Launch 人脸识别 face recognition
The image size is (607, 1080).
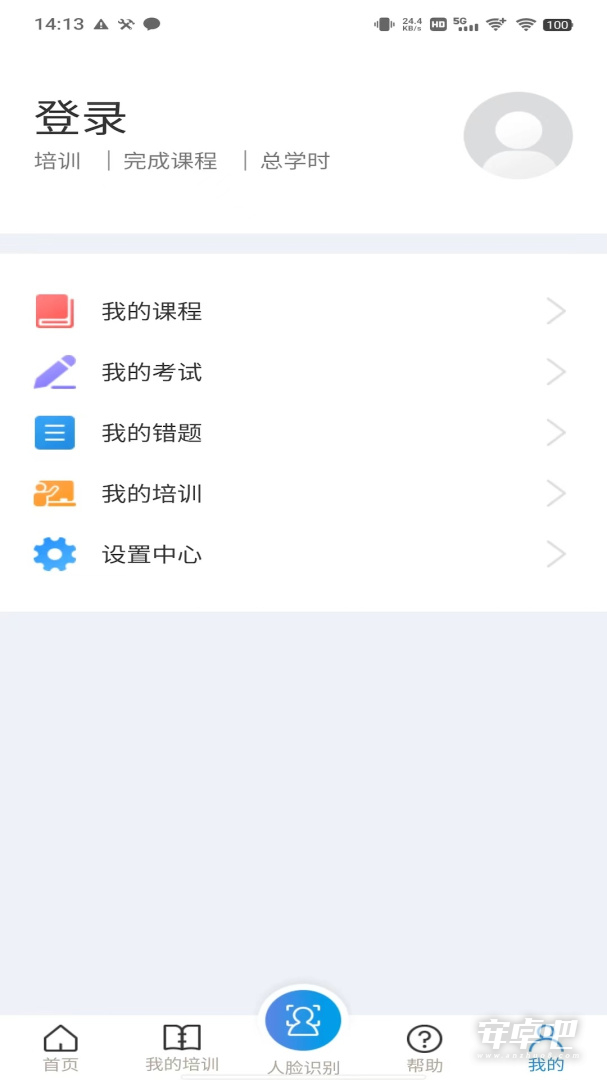click(303, 1031)
